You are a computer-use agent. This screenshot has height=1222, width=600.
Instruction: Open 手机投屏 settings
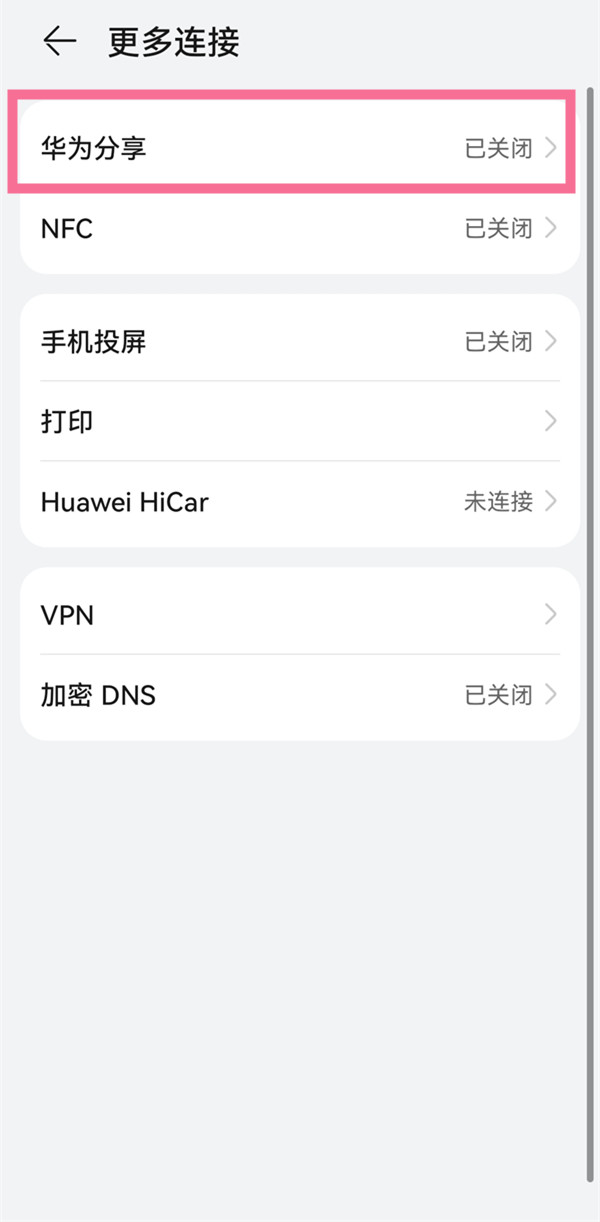[298, 342]
